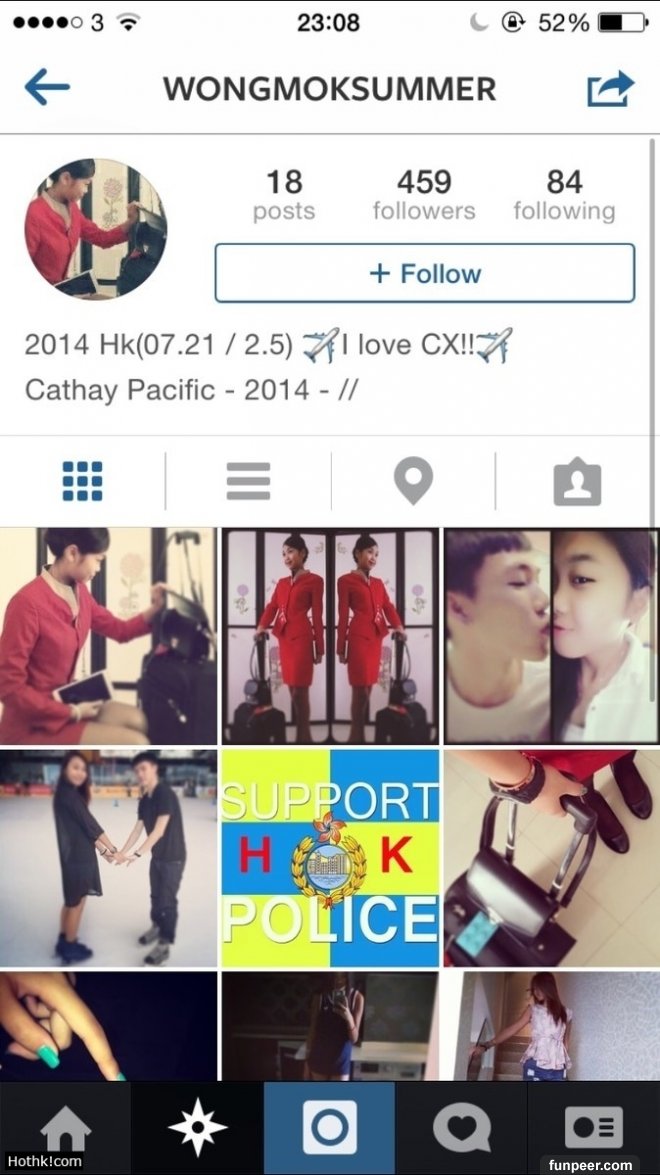Go to my profile tab

(x=593, y=1128)
